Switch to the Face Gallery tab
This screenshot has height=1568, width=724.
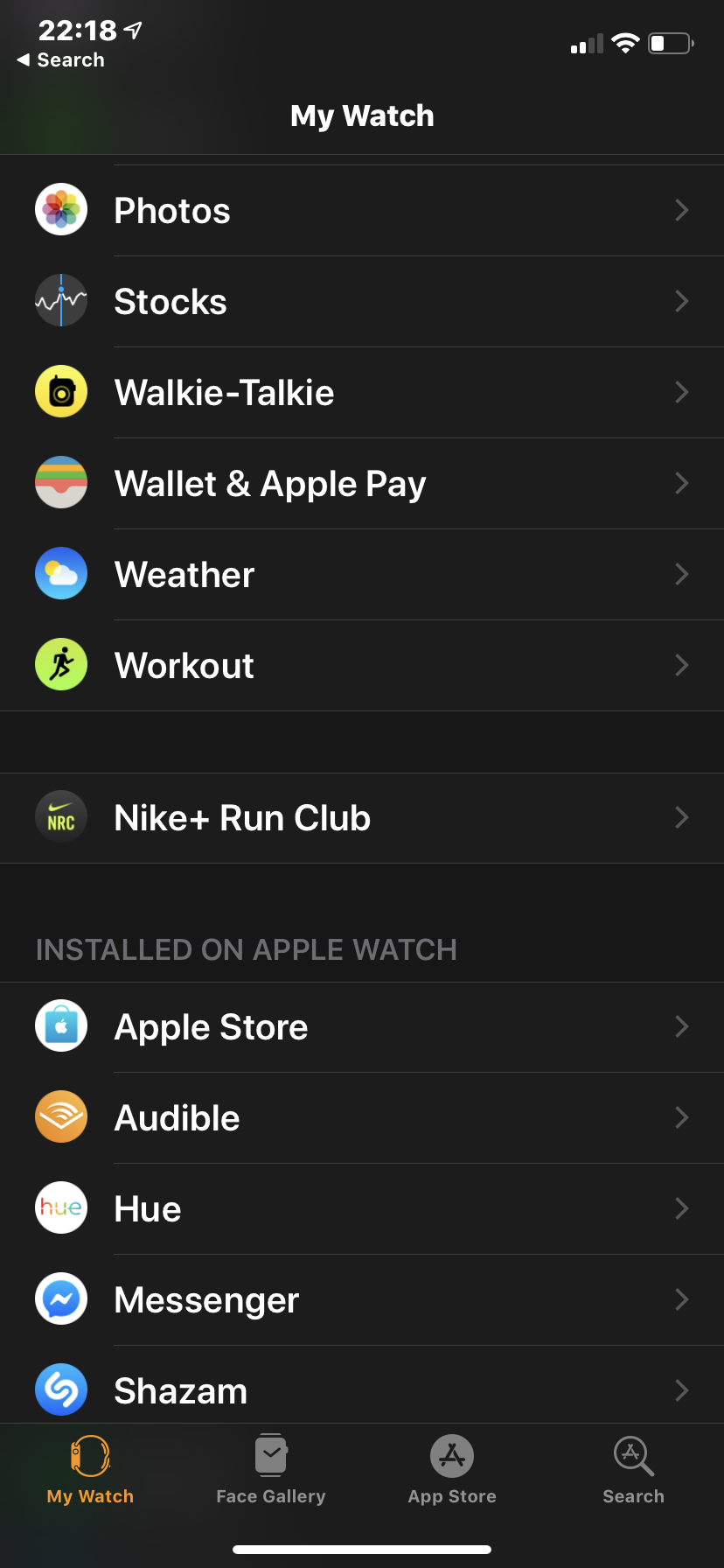pos(271,1470)
